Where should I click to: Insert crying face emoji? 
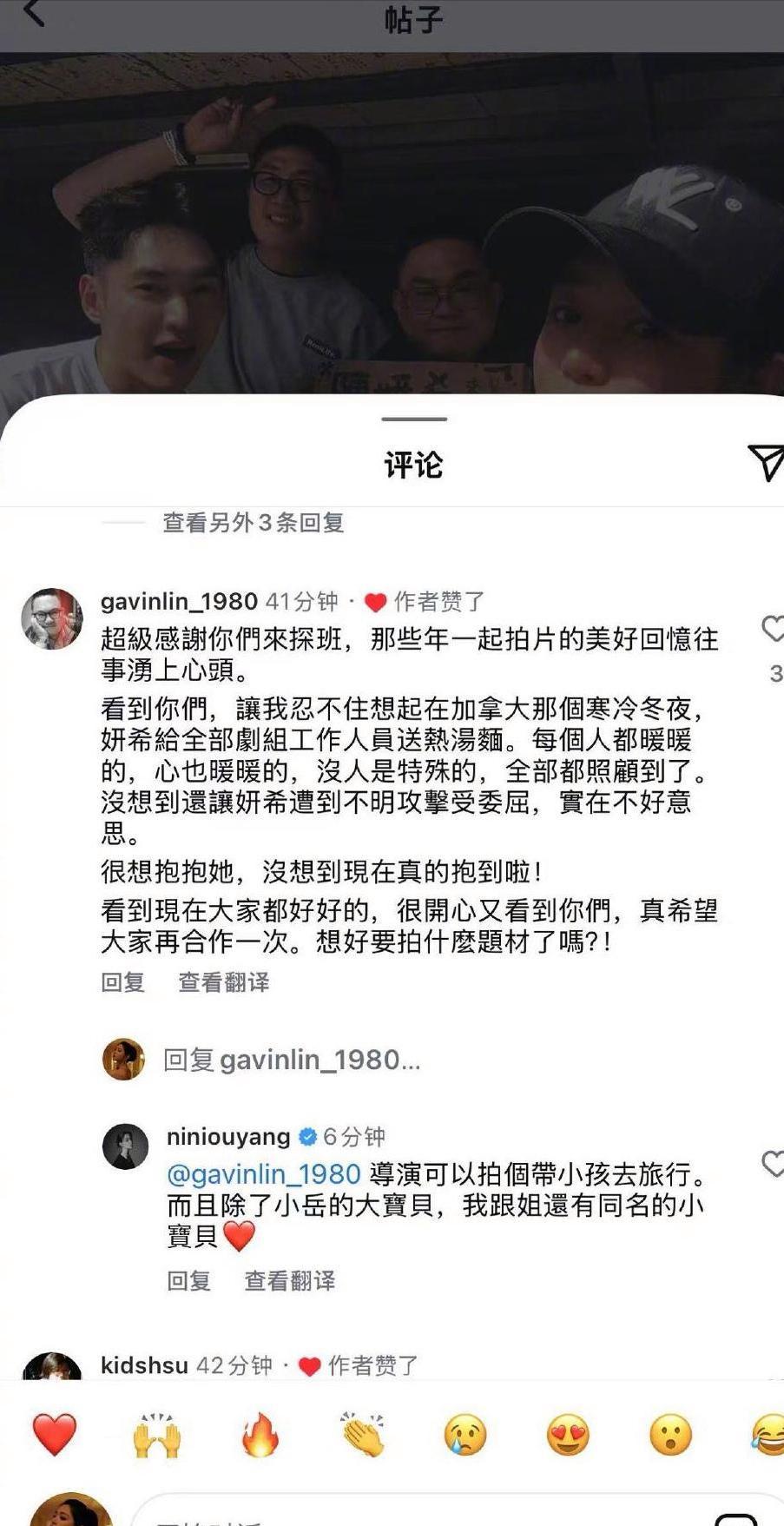[465, 1434]
